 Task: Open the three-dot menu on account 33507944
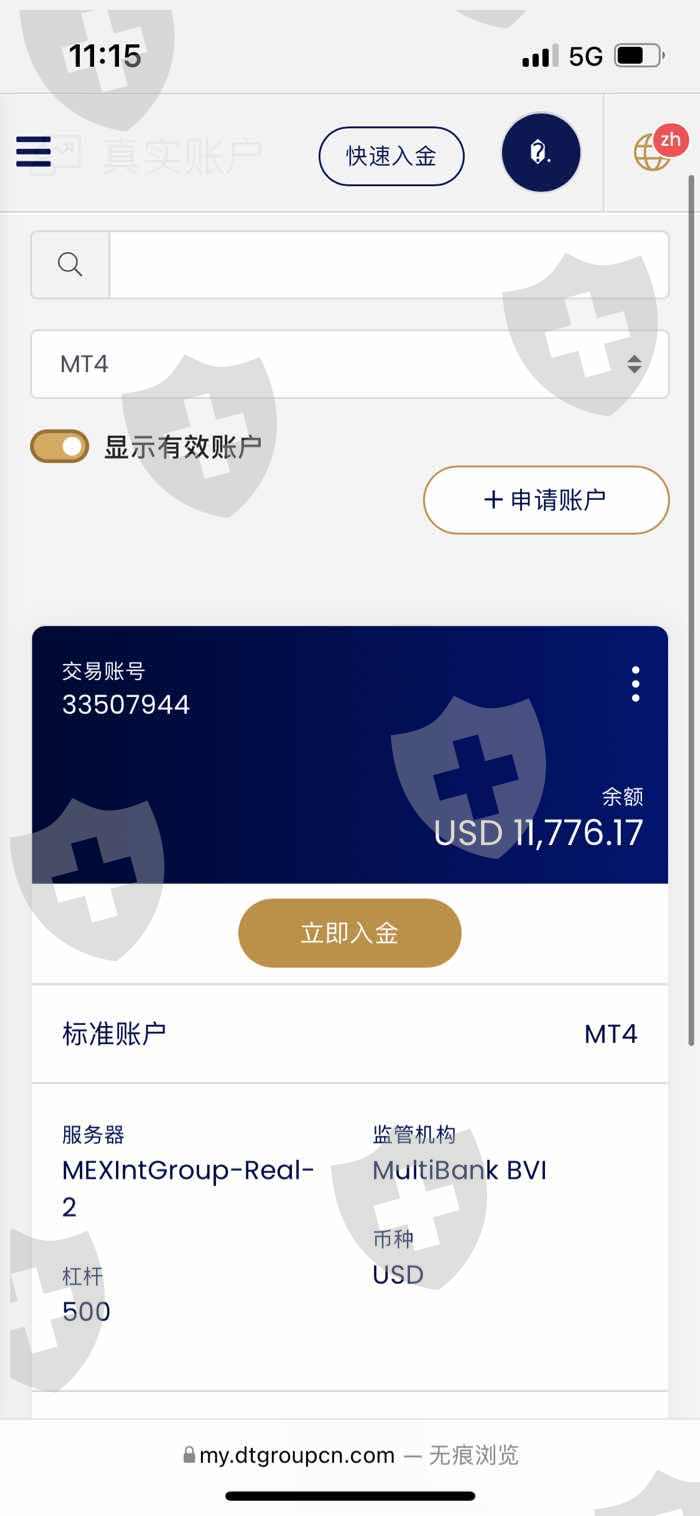(x=636, y=684)
